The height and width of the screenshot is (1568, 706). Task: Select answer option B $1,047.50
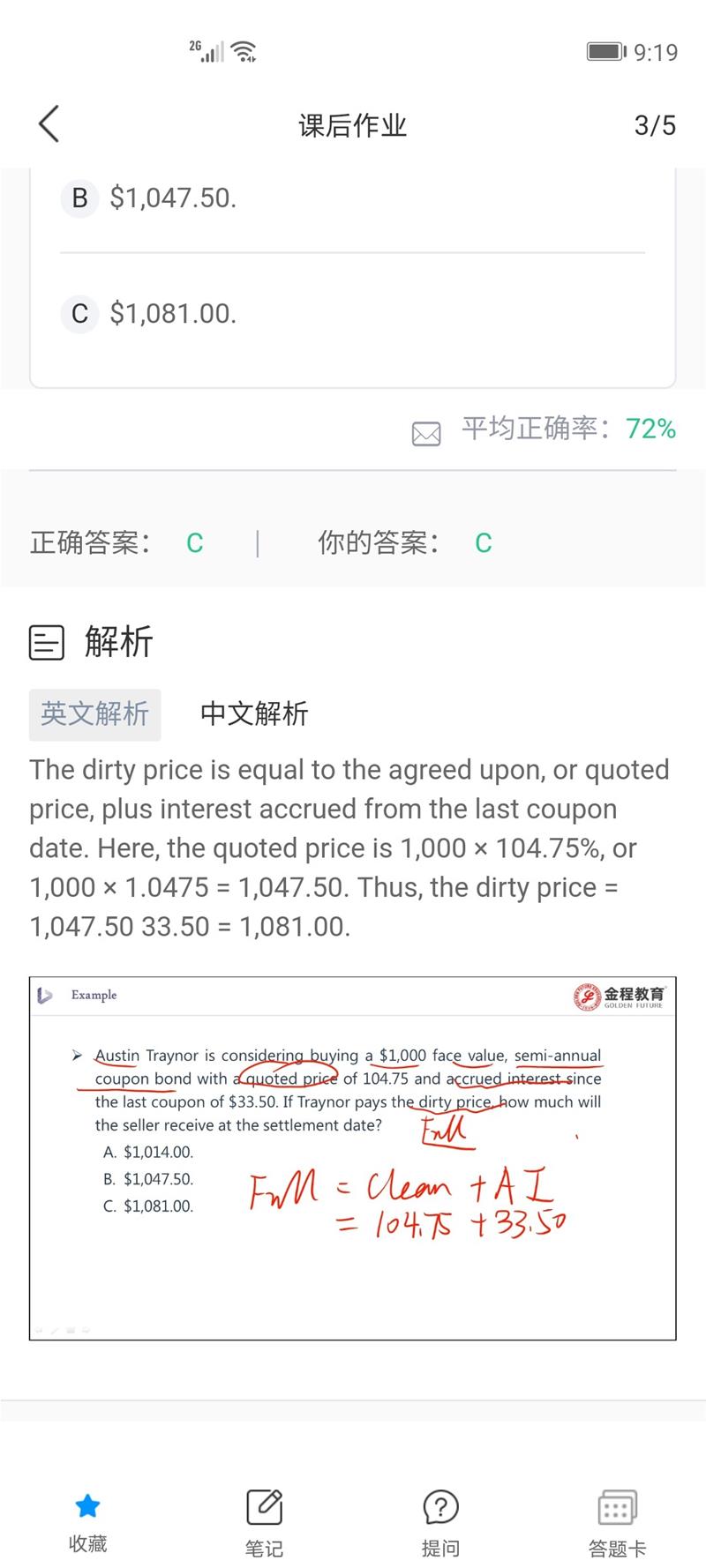point(353,198)
